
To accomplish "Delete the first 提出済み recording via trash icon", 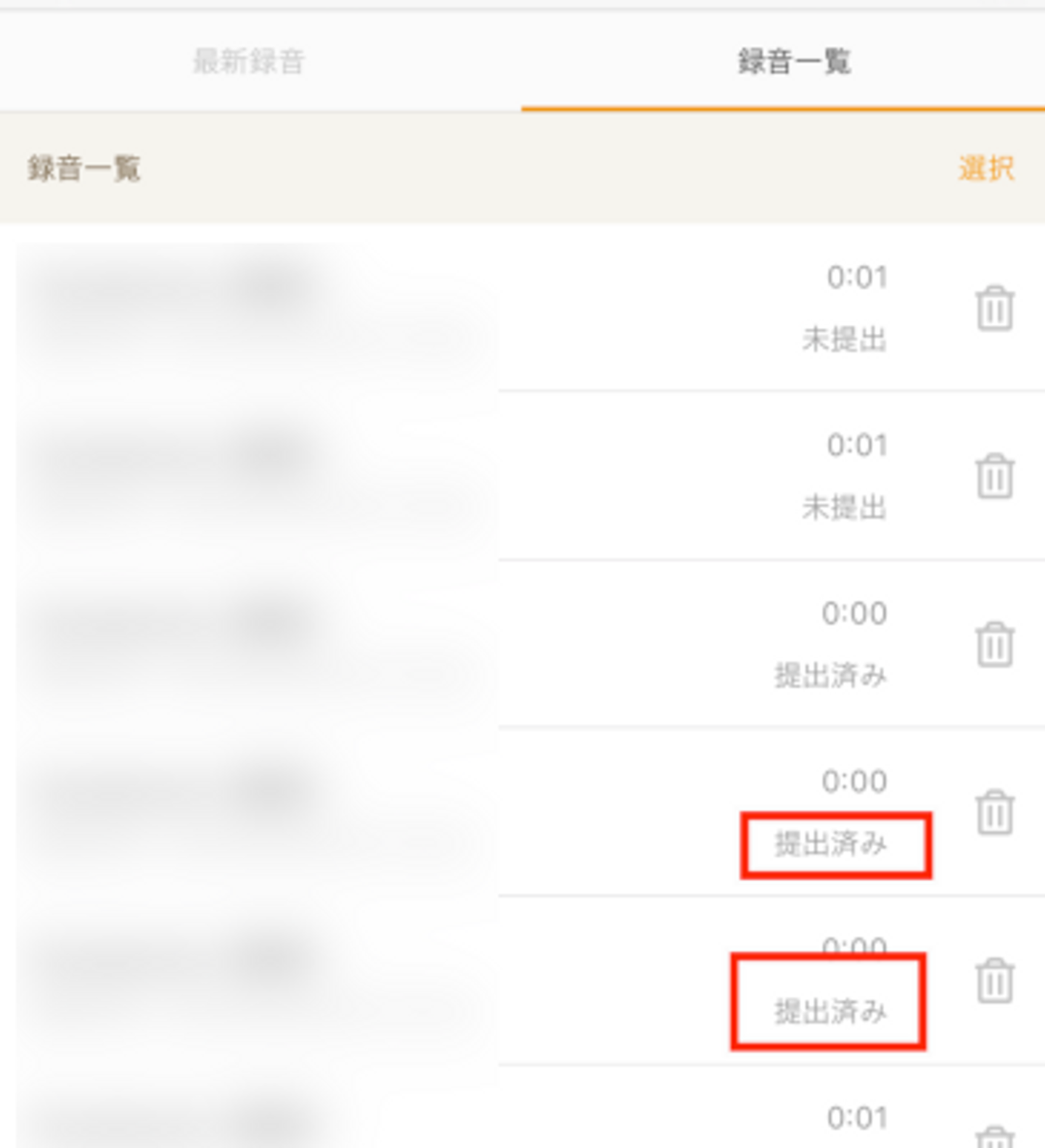I will click(994, 644).
